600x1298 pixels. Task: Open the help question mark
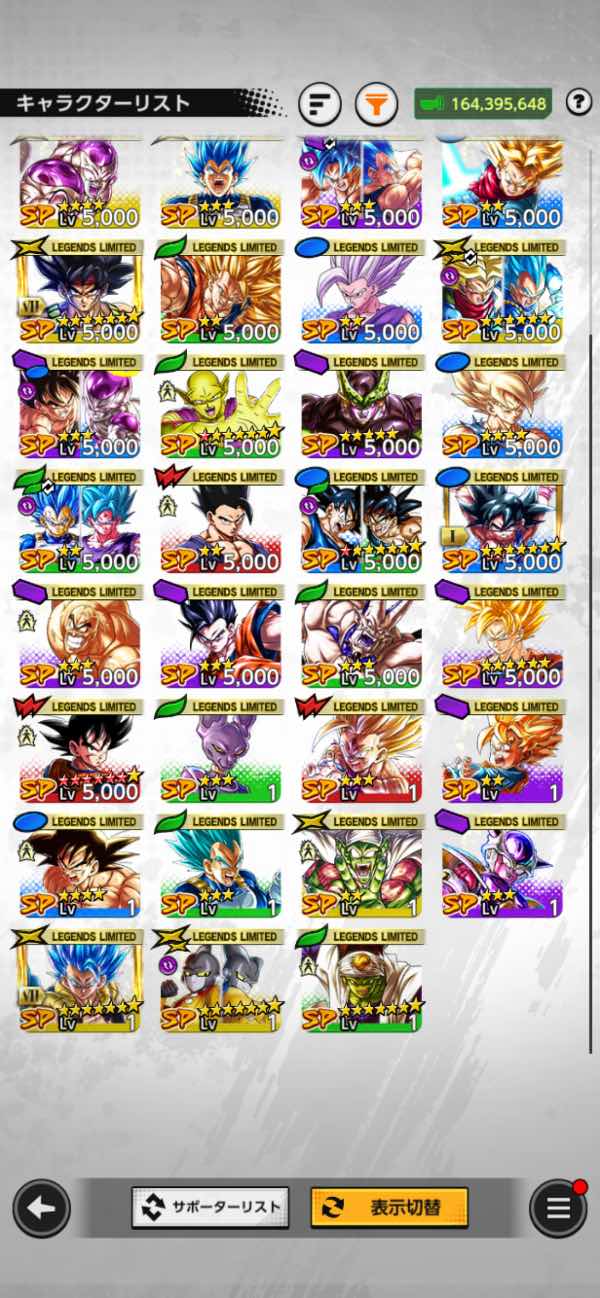(578, 102)
